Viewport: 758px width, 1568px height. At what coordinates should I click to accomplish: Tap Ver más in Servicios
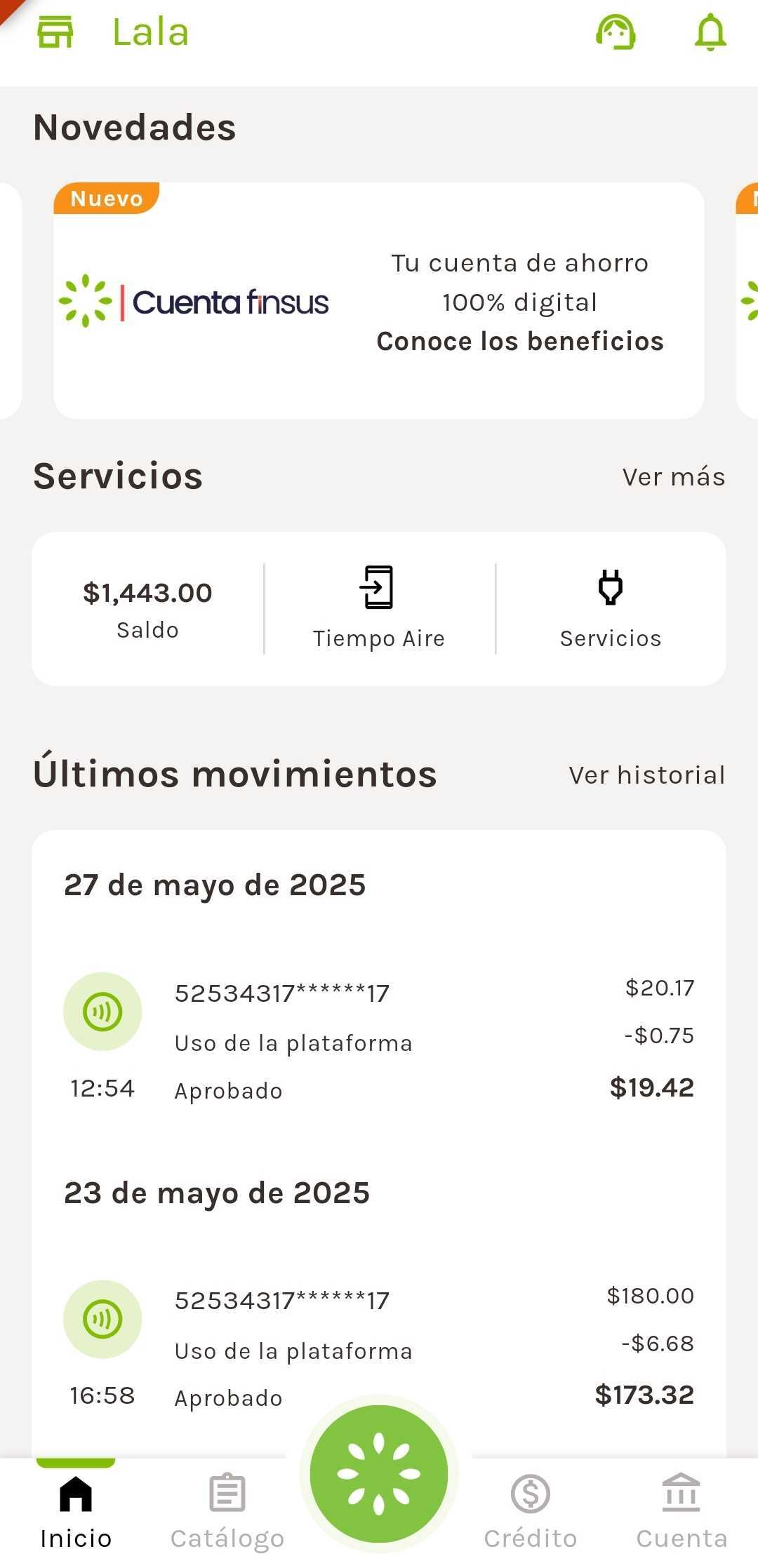[x=674, y=477]
